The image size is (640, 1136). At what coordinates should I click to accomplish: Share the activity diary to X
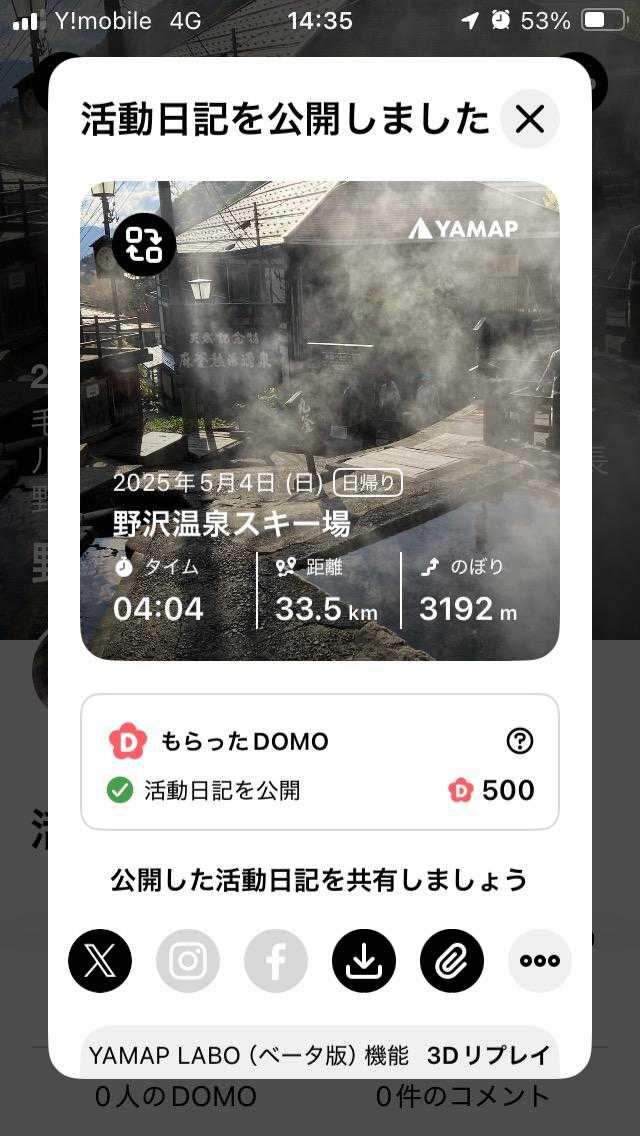100,961
